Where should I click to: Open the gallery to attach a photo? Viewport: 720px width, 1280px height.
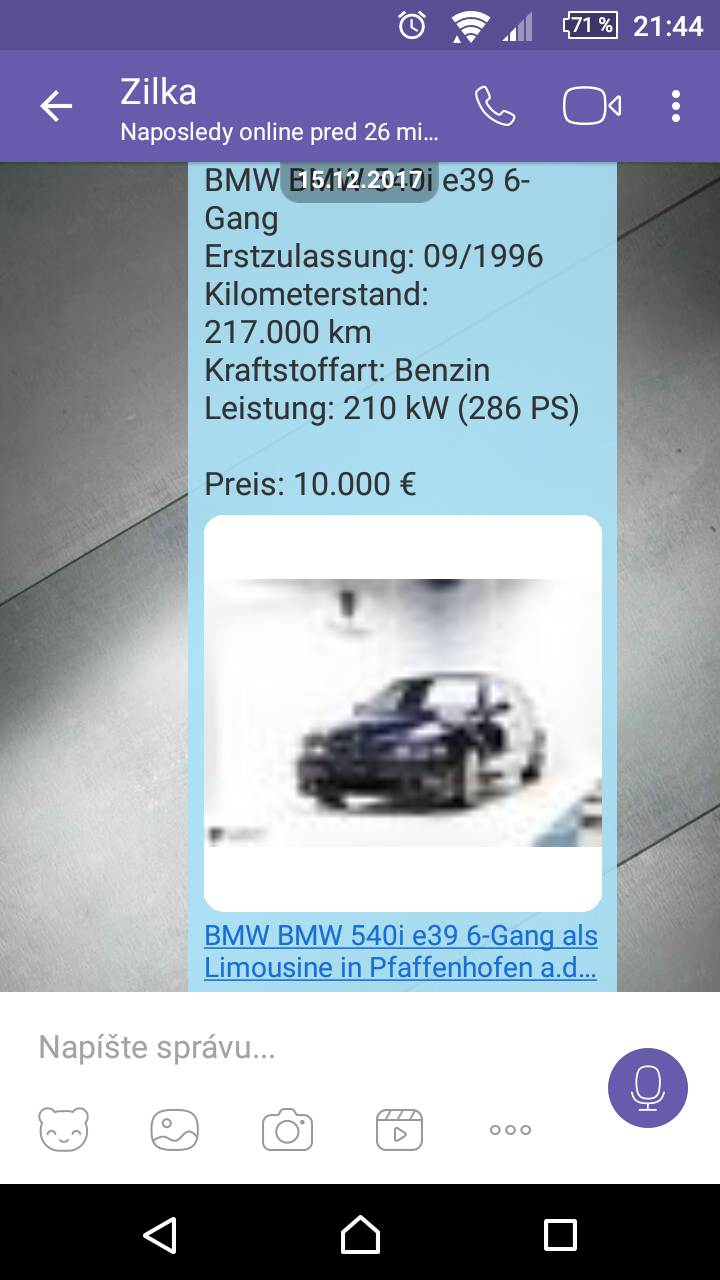click(x=175, y=1130)
